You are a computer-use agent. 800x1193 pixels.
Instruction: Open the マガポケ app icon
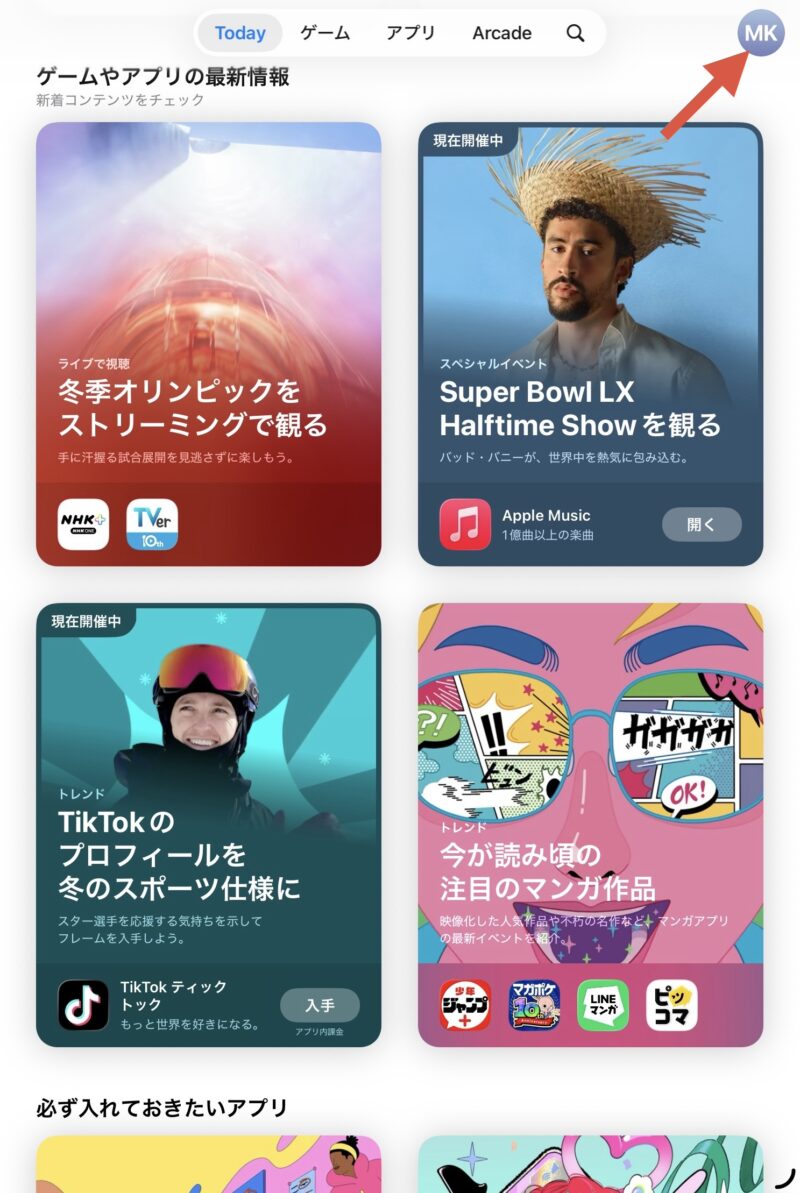pos(535,1005)
